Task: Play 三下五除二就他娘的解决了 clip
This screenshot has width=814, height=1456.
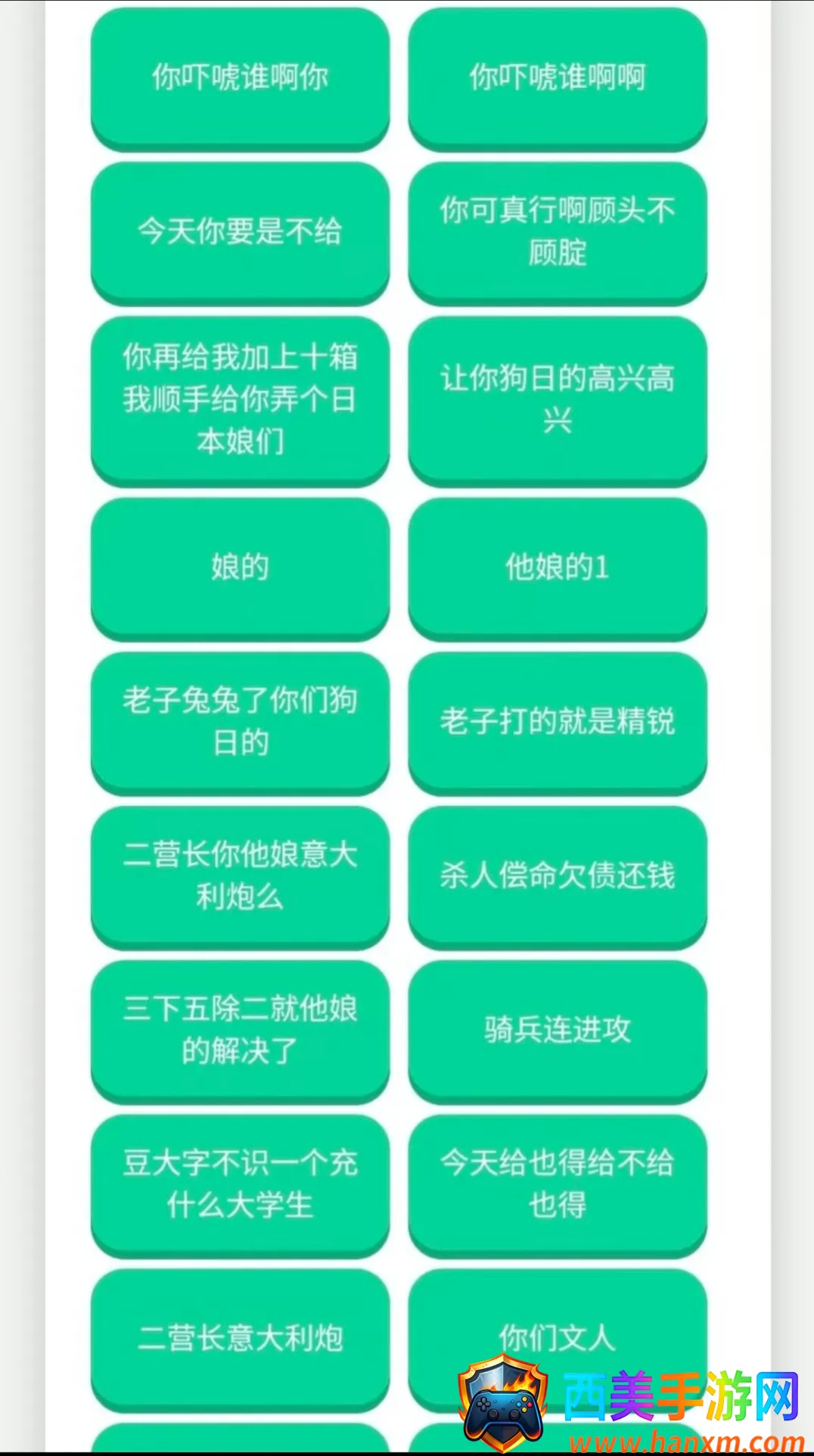Action: pyautogui.click(x=240, y=1029)
